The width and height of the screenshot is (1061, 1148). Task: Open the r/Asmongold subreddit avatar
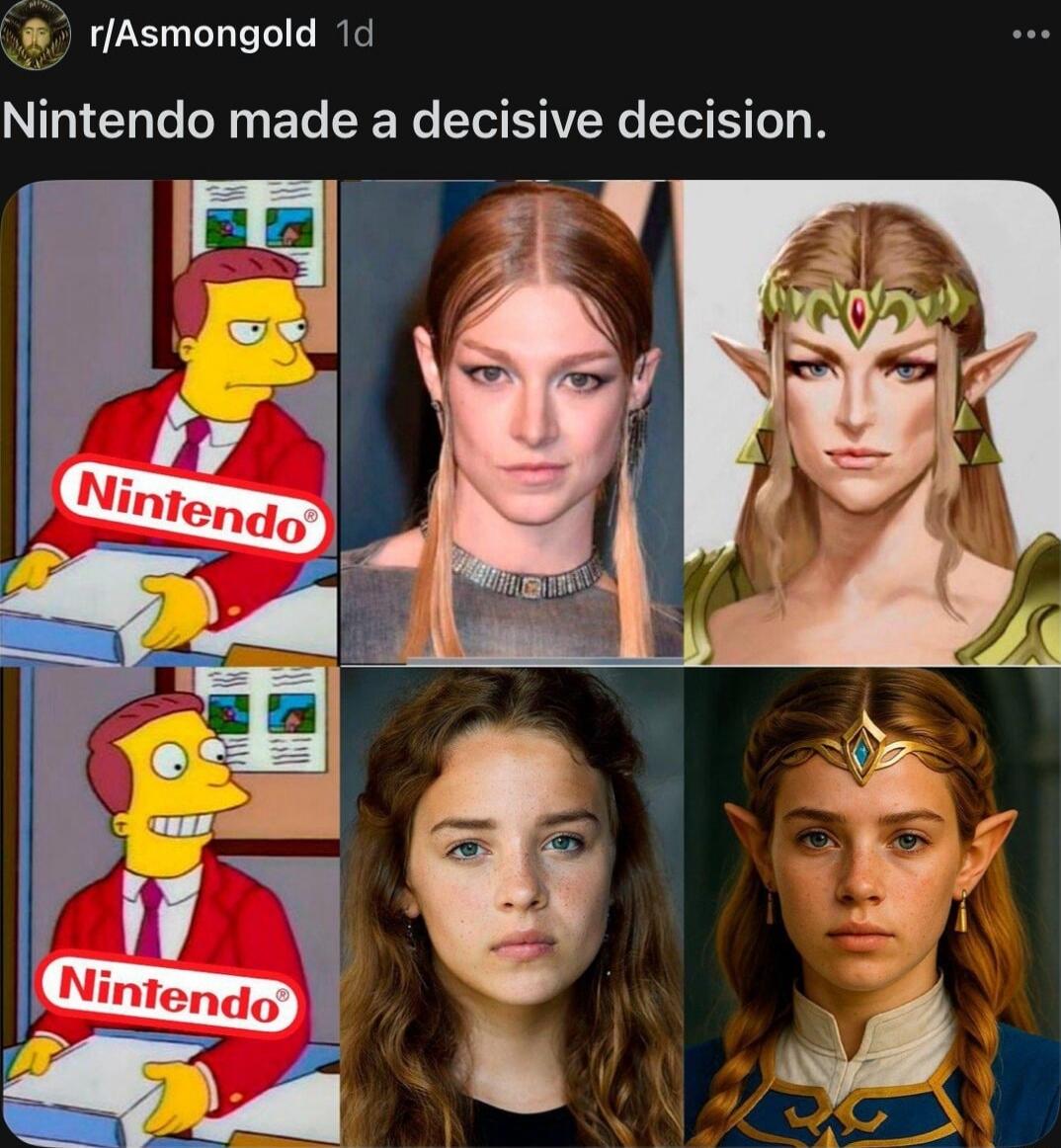coord(37,35)
